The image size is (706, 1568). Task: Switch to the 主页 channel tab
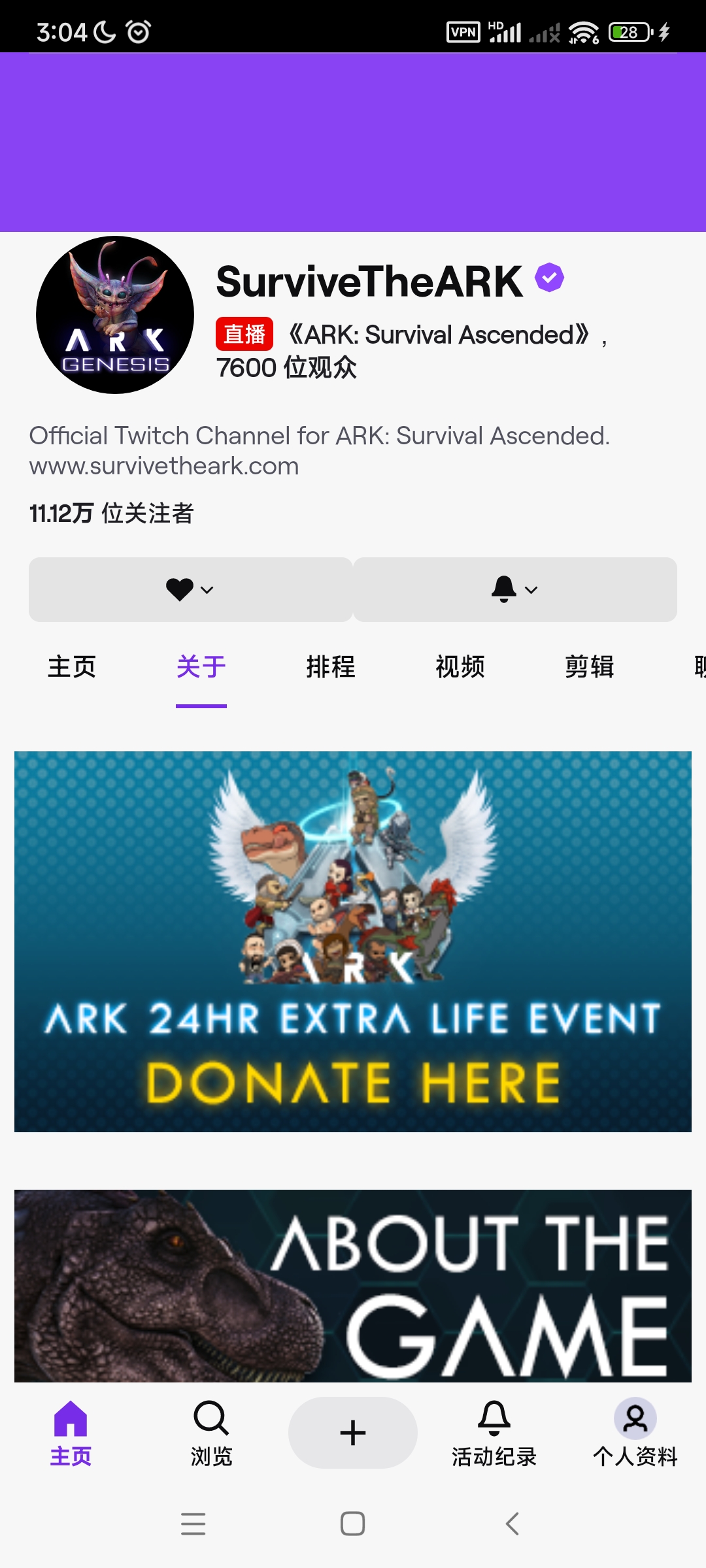(x=72, y=667)
